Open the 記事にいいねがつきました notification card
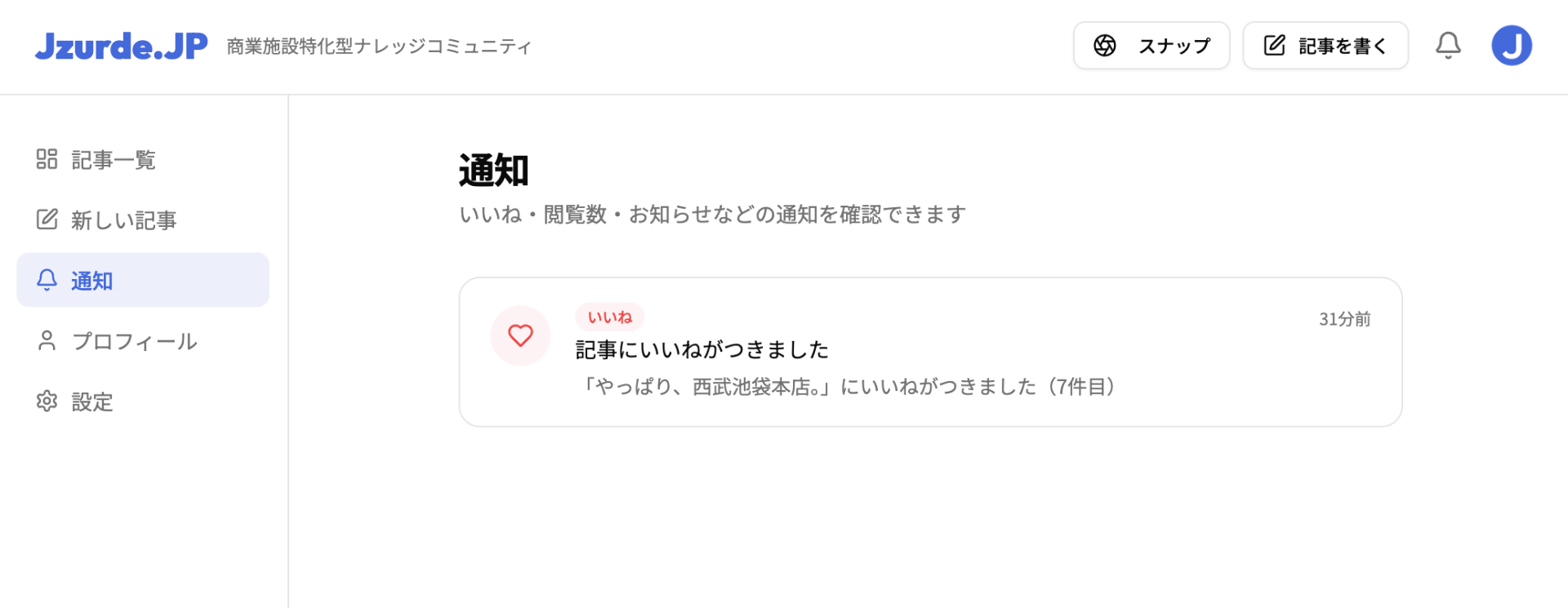 [x=929, y=352]
